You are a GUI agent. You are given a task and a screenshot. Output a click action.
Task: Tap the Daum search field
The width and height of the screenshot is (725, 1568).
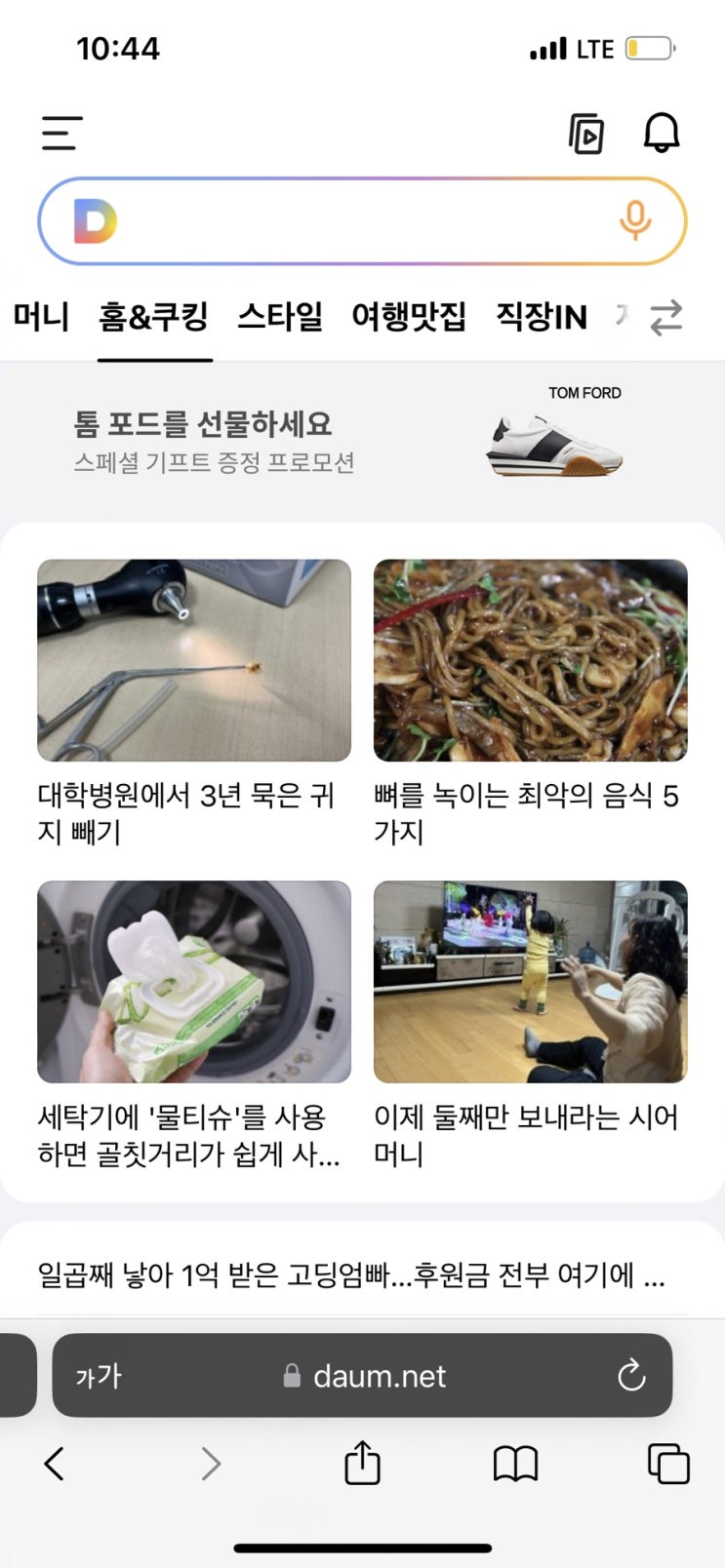[361, 221]
